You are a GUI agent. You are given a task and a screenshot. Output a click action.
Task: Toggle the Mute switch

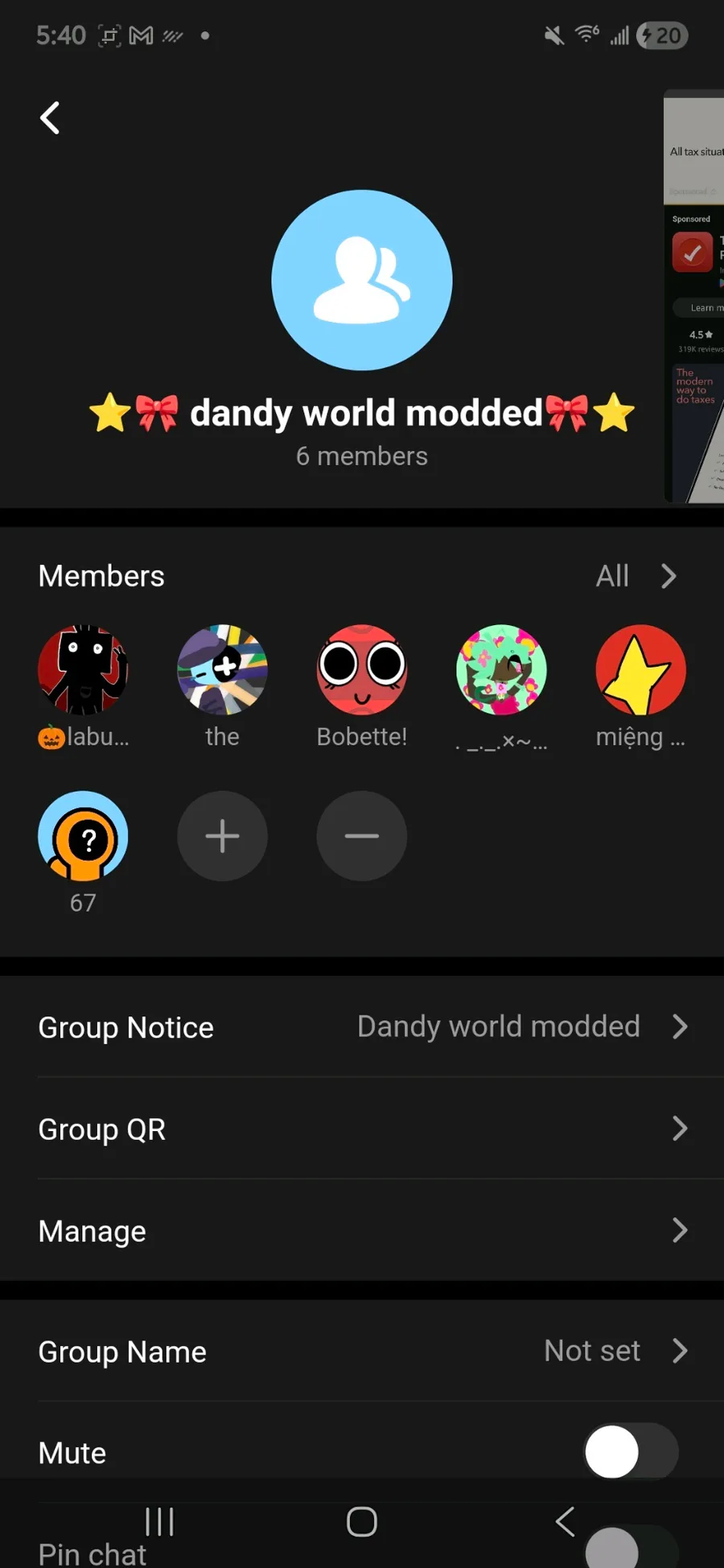(631, 1452)
